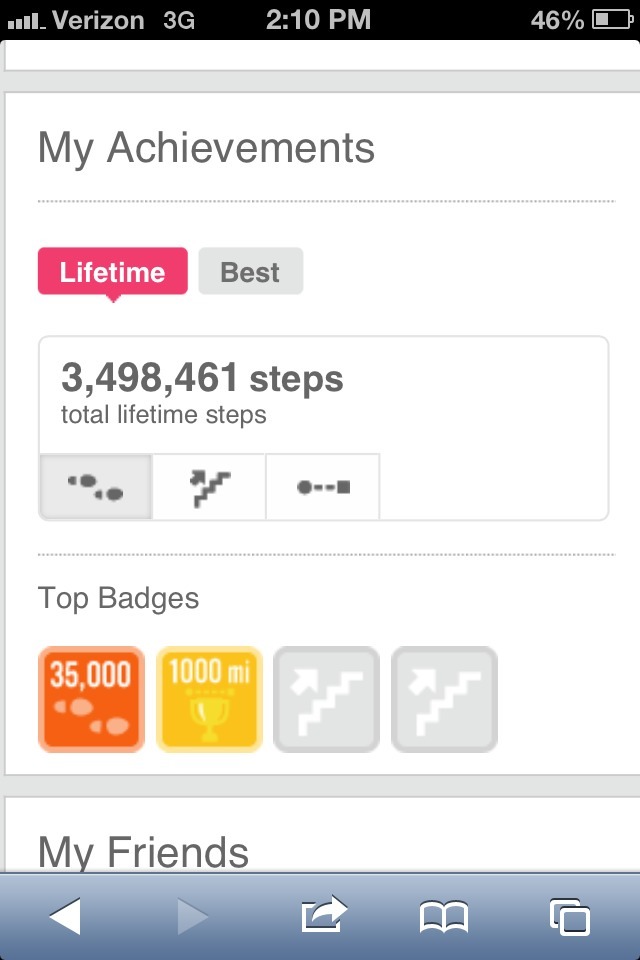
Task: View lifetime distance via the distance icon
Action: [x=323, y=487]
